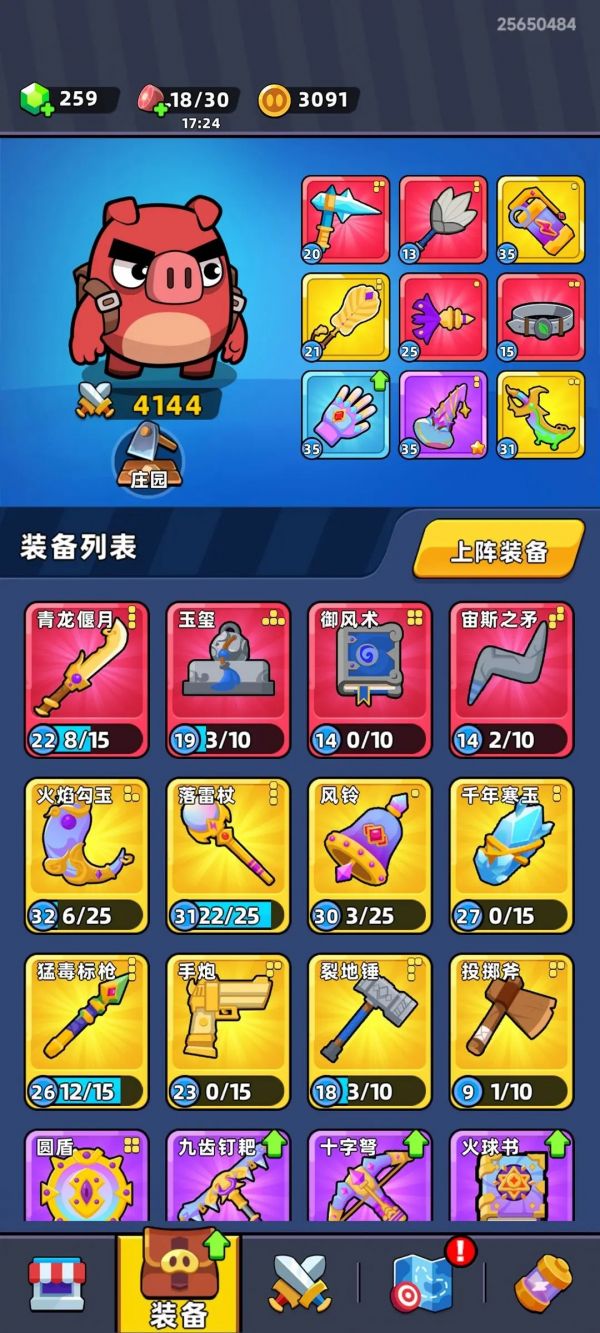
Task: Open the 落雷杖 equipment card
Action: point(227,855)
